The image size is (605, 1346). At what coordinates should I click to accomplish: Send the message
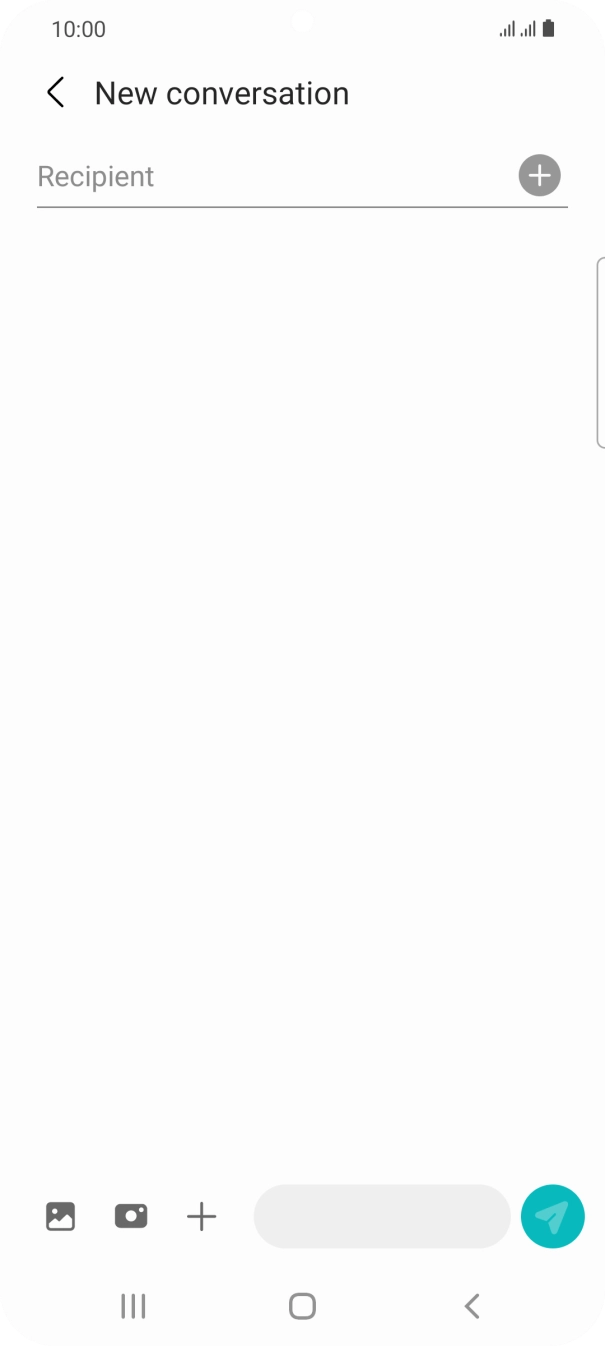point(552,1216)
